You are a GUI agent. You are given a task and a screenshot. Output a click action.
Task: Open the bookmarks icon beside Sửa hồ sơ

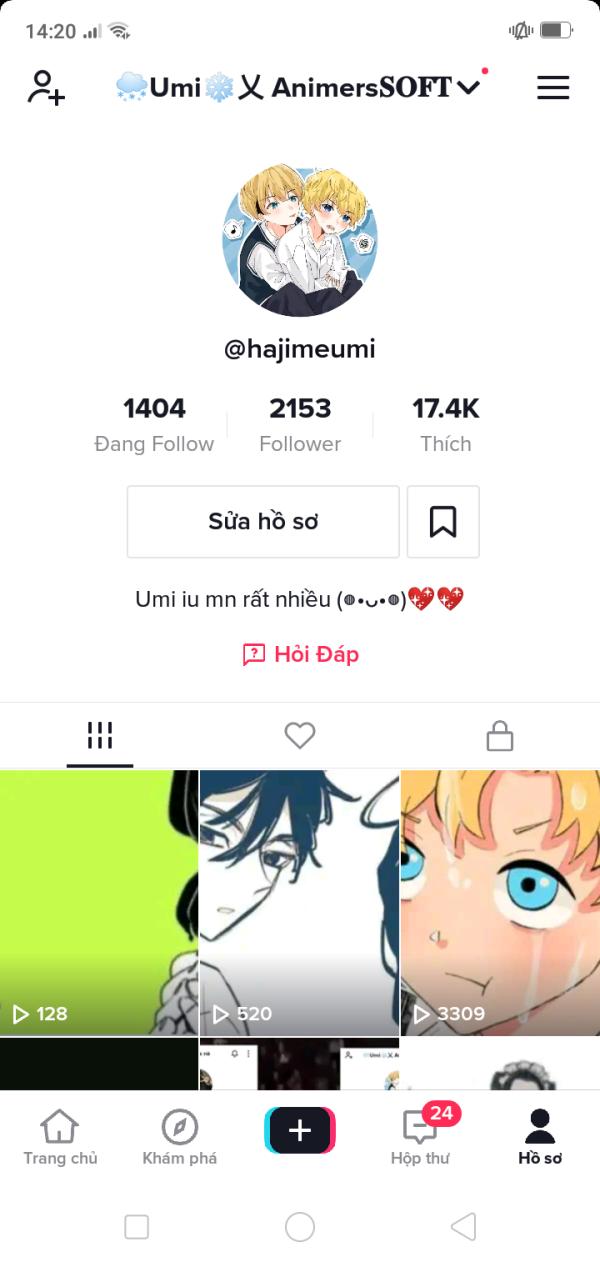[443, 522]
